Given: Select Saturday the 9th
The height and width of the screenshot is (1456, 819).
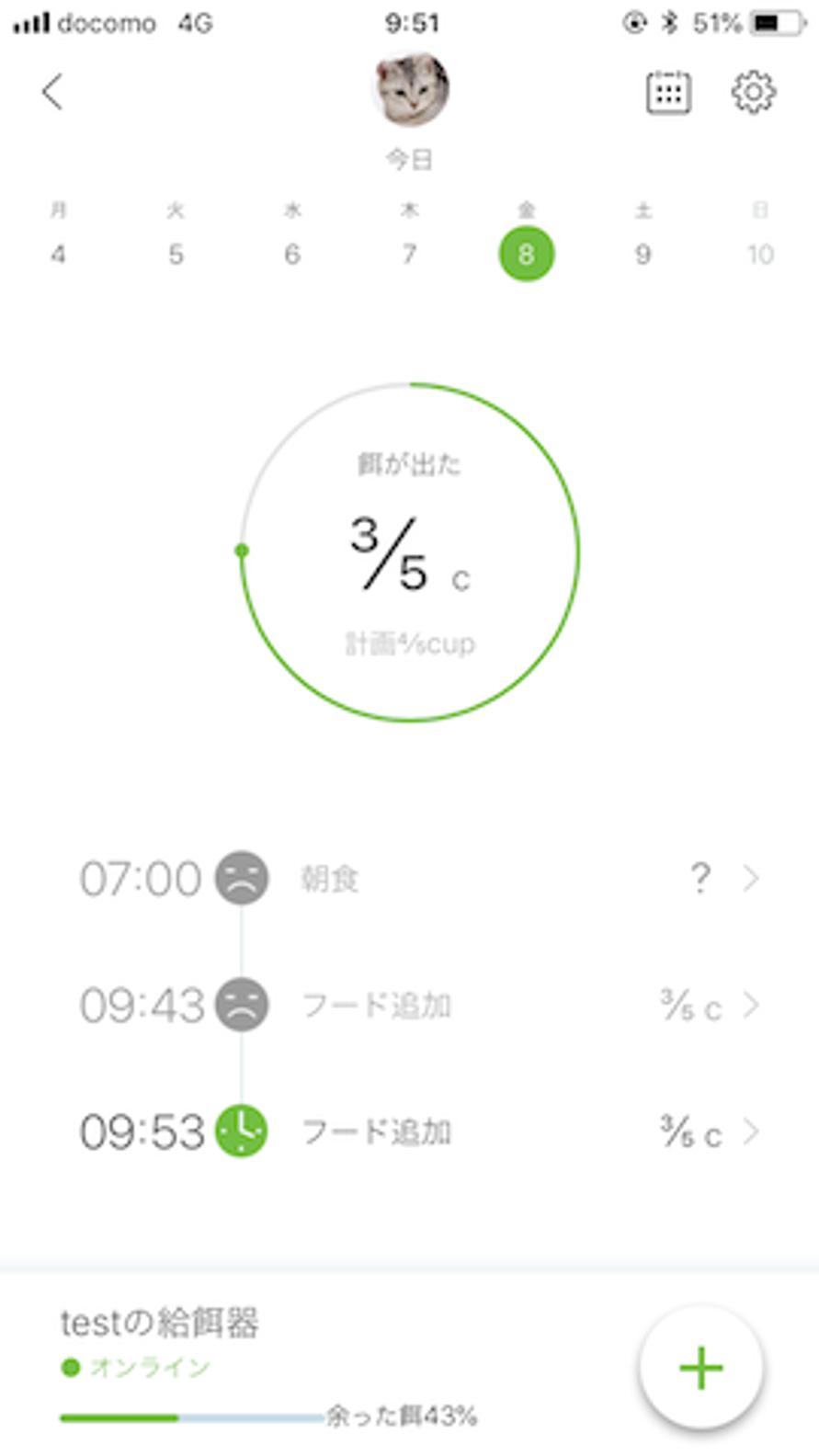Looking at the screenshot, I should [x=643, y=253].
